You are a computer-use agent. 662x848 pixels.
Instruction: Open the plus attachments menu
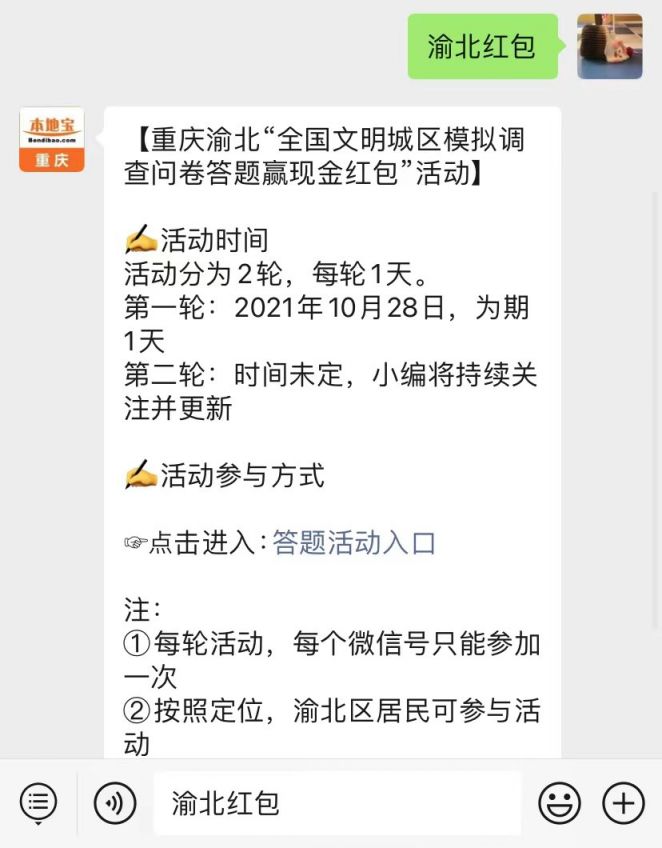(x=623, y=802)
